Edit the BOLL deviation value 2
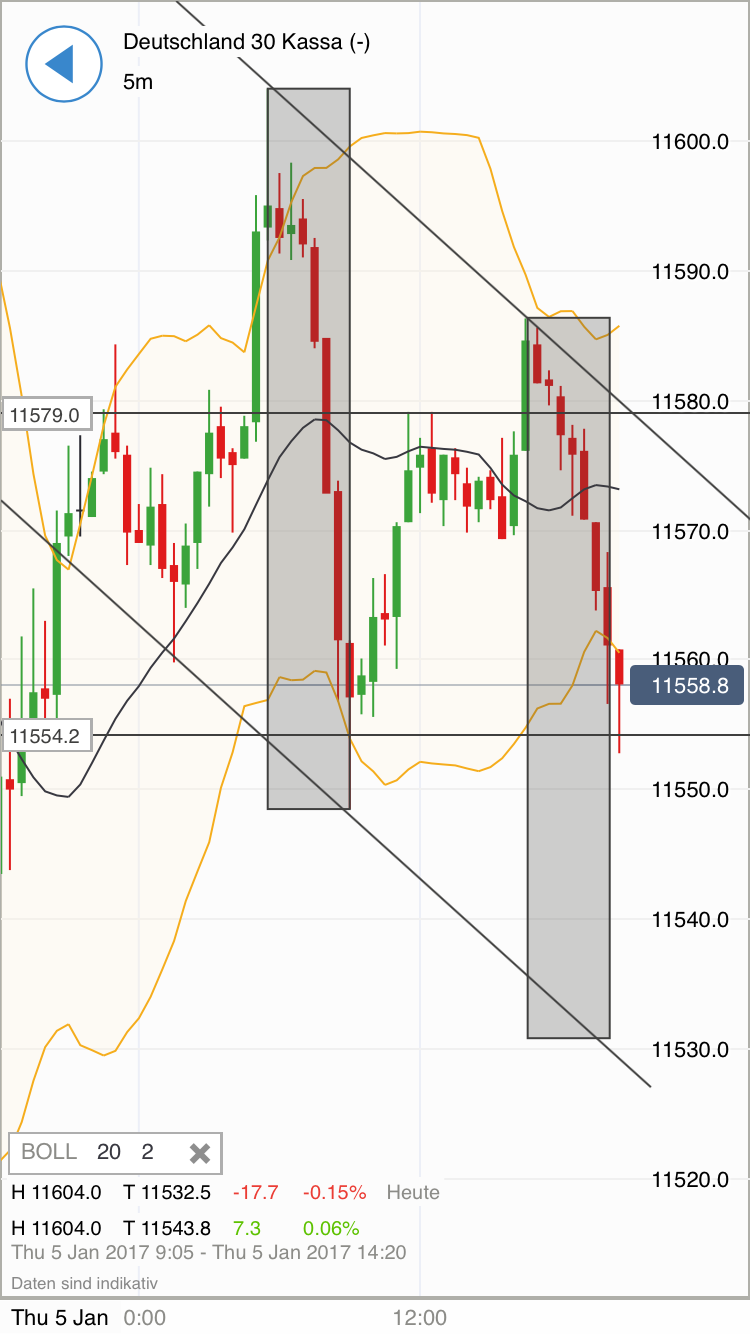750x1334 pixels. click(x=148, y=1153)
